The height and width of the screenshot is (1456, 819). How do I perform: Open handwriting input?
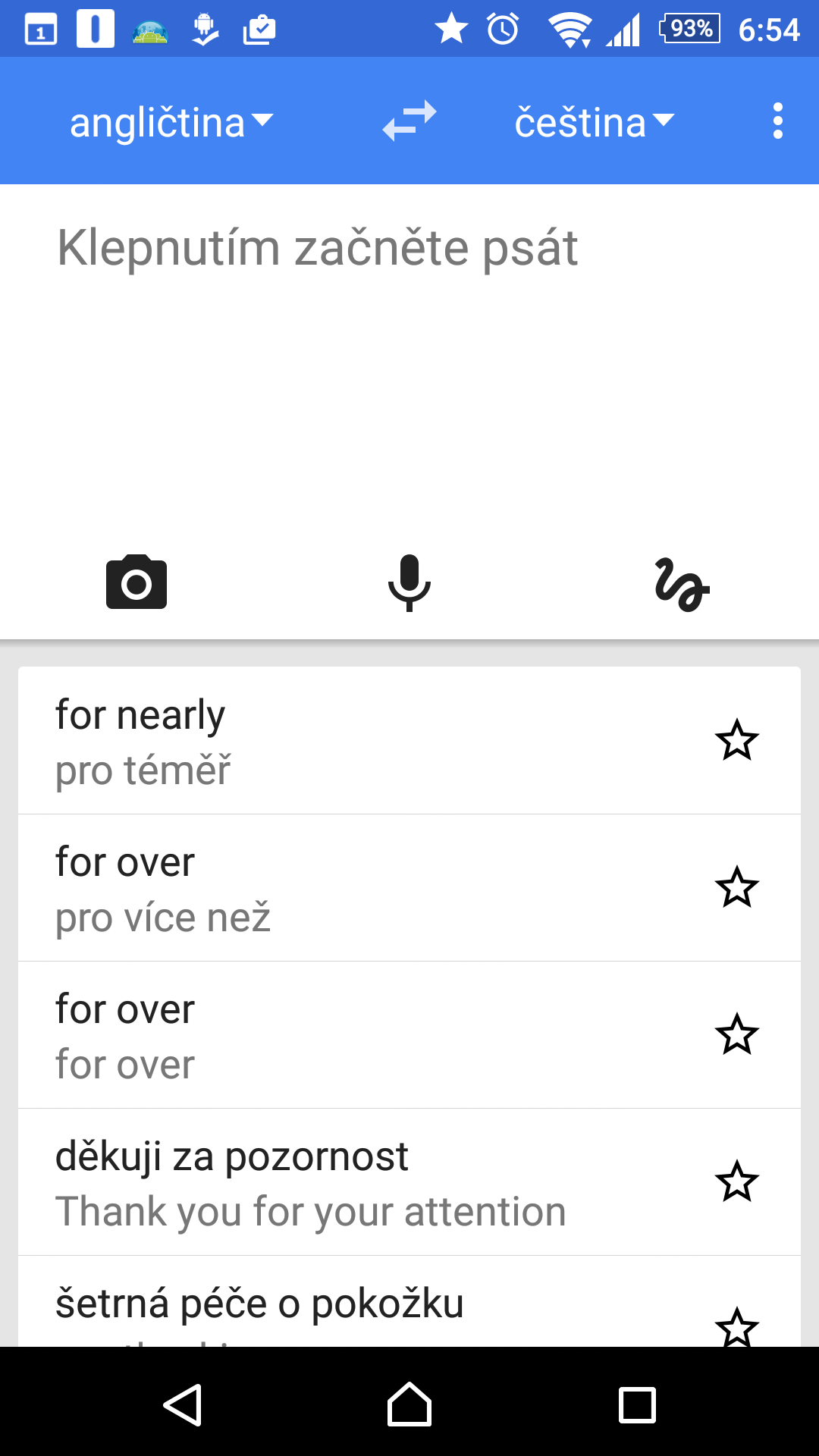tap(682, 584)
